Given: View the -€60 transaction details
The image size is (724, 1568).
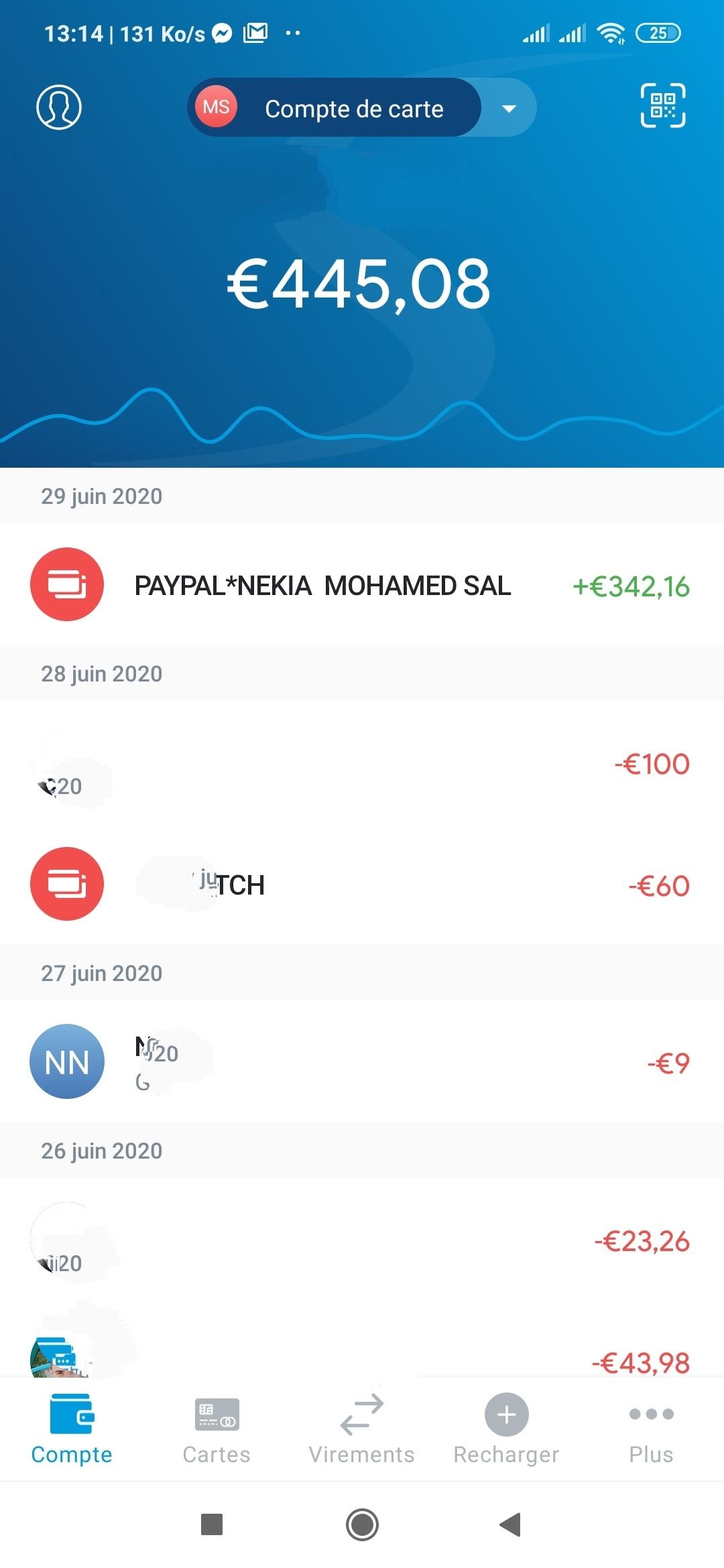Looking at the screenshot, I should pos(362,885).
